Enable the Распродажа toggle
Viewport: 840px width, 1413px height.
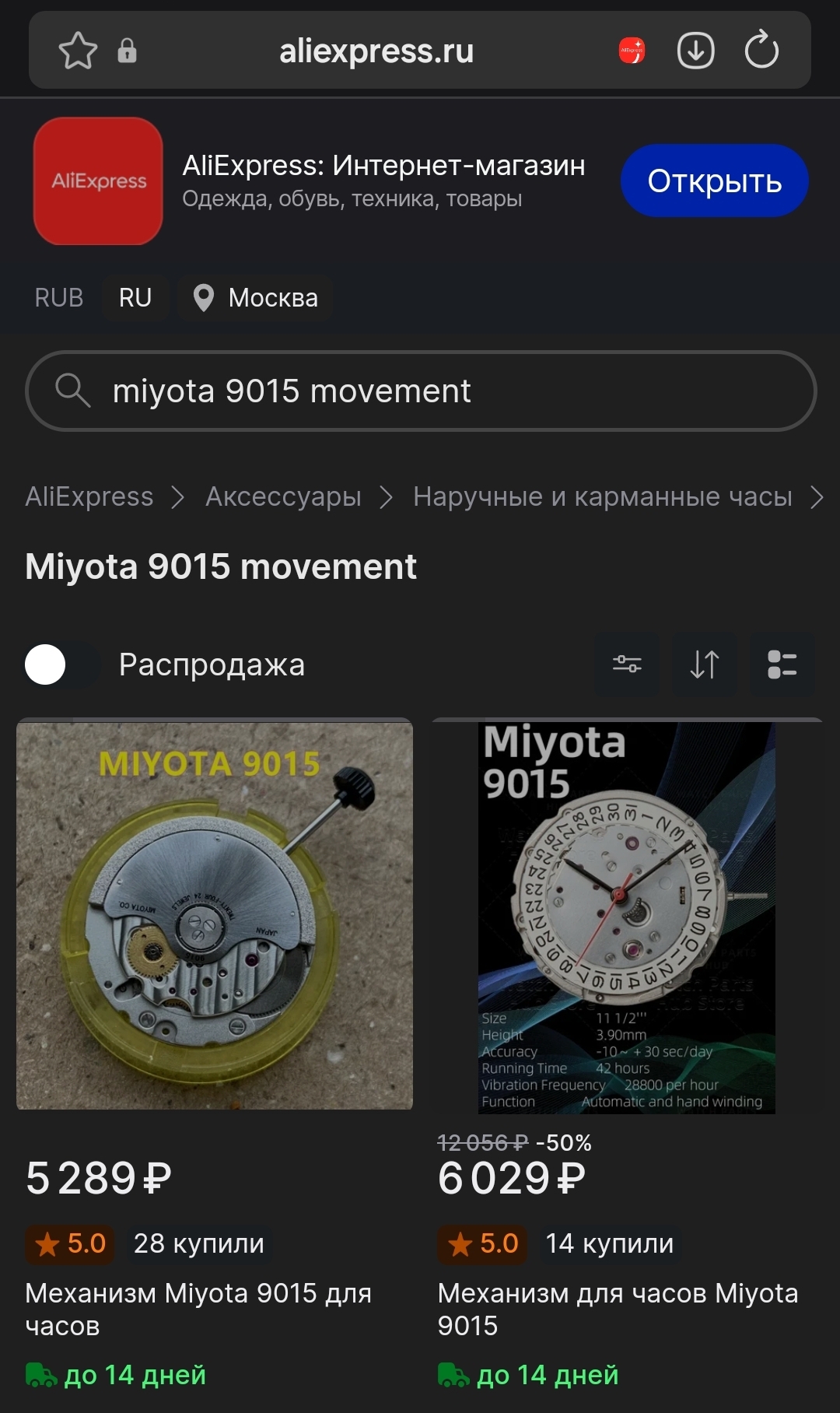pos(62,665)
